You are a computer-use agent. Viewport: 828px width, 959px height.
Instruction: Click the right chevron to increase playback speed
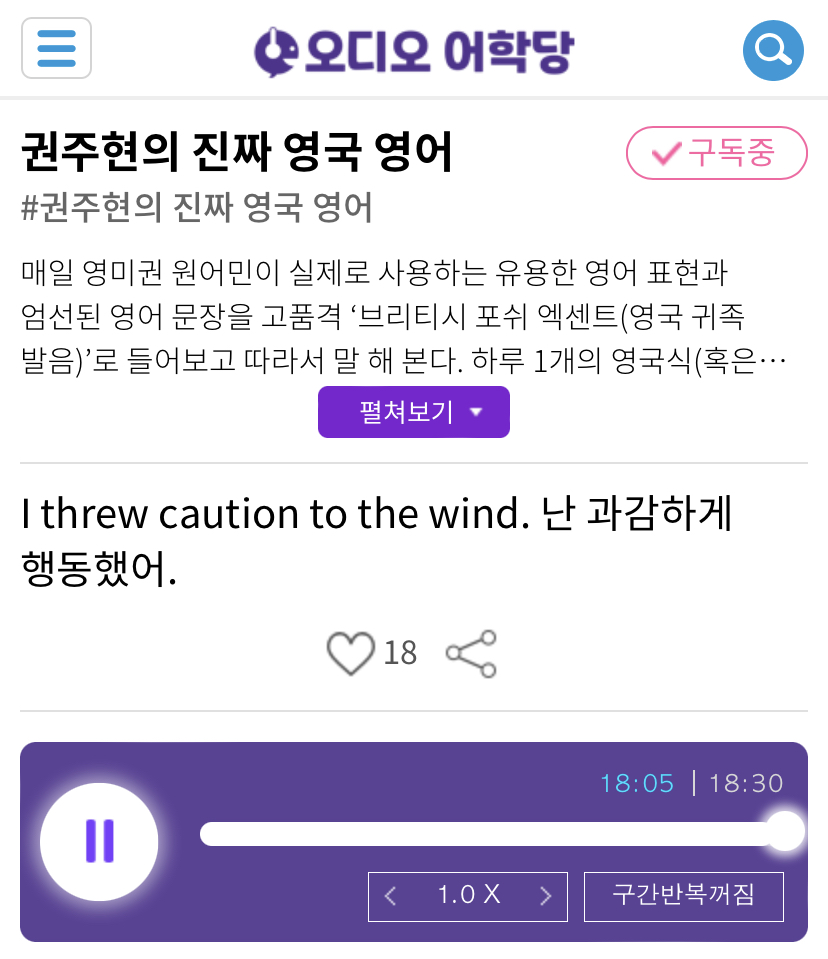[x=545, y=897]
